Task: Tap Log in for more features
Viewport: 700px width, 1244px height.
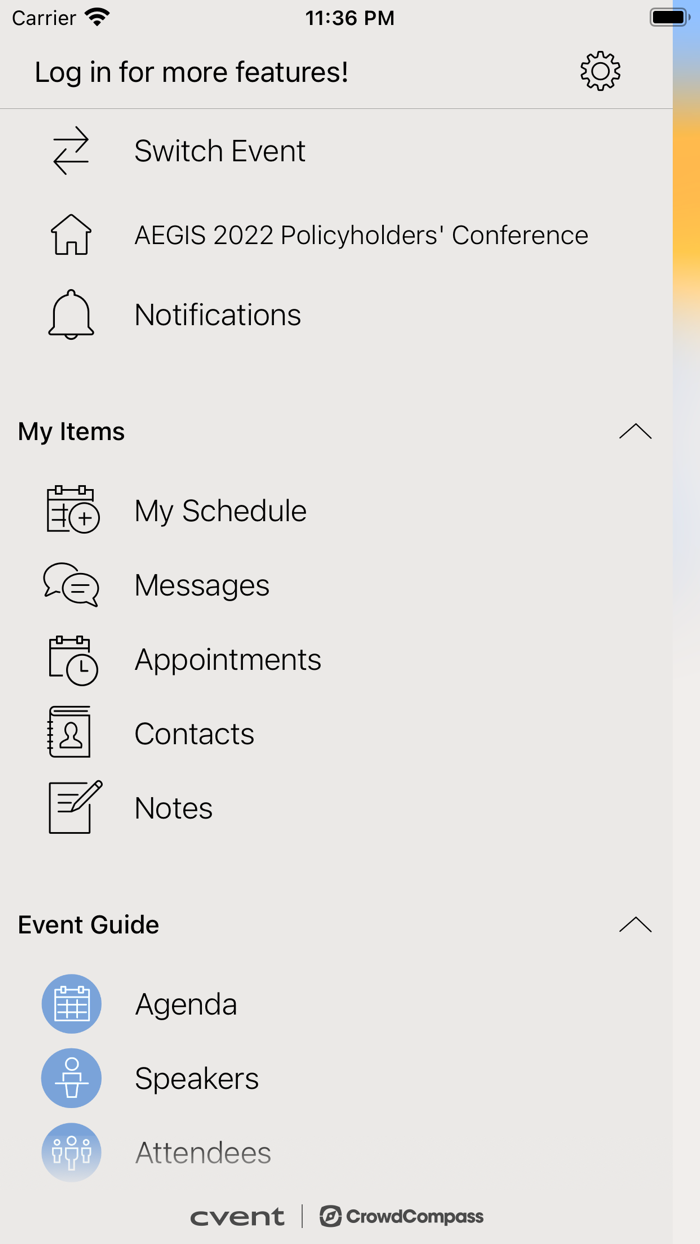Action: coord(191,72)
